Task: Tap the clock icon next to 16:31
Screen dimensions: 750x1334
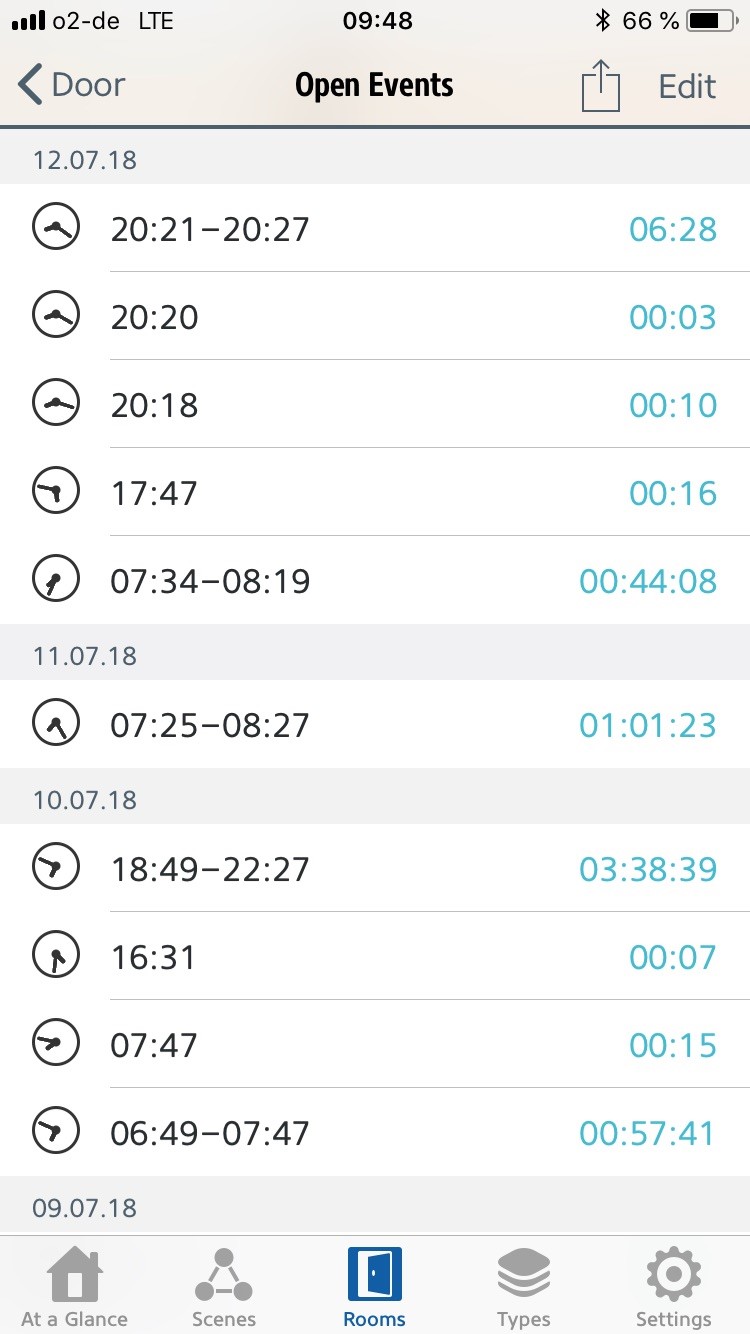Action: click(56, 955)
